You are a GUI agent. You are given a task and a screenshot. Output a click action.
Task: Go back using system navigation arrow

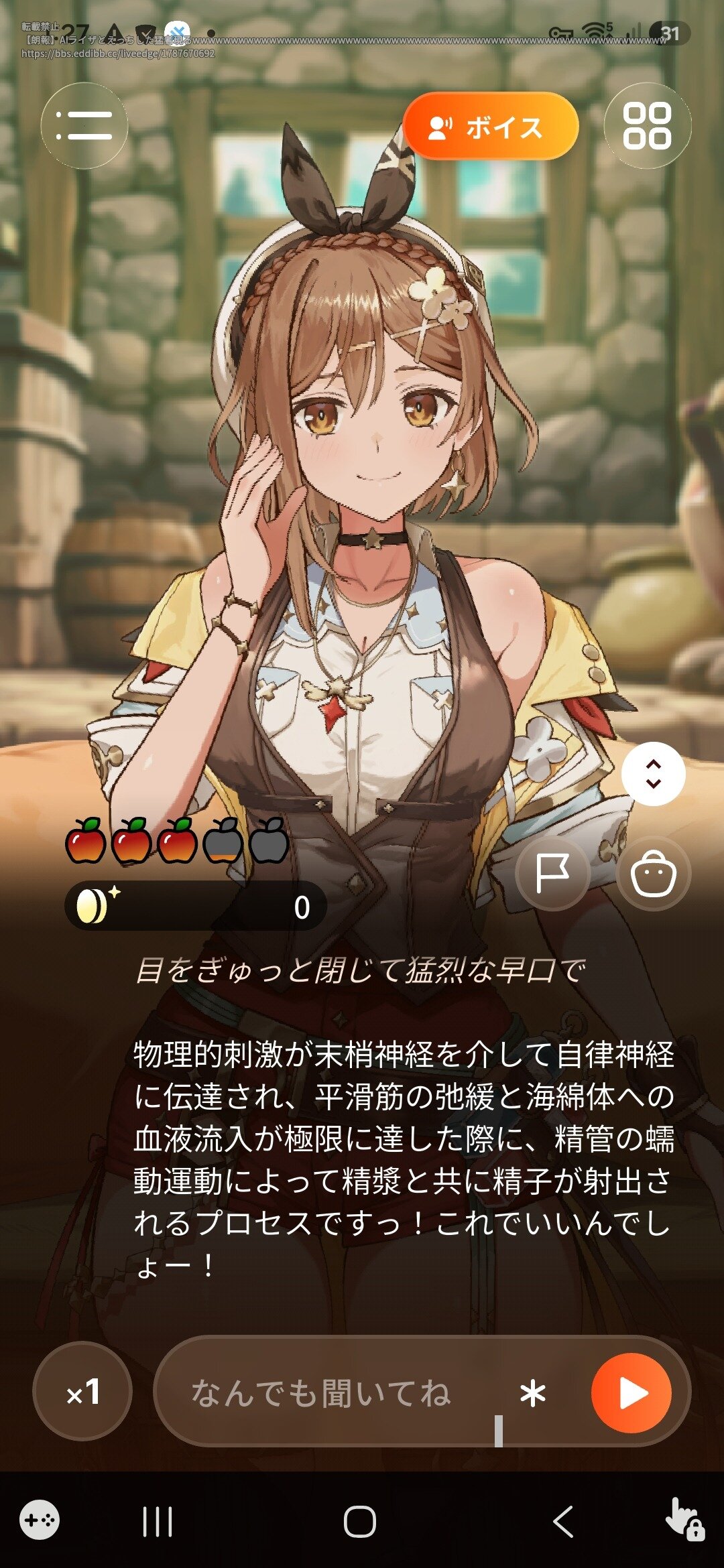(x=563, y=1521)
